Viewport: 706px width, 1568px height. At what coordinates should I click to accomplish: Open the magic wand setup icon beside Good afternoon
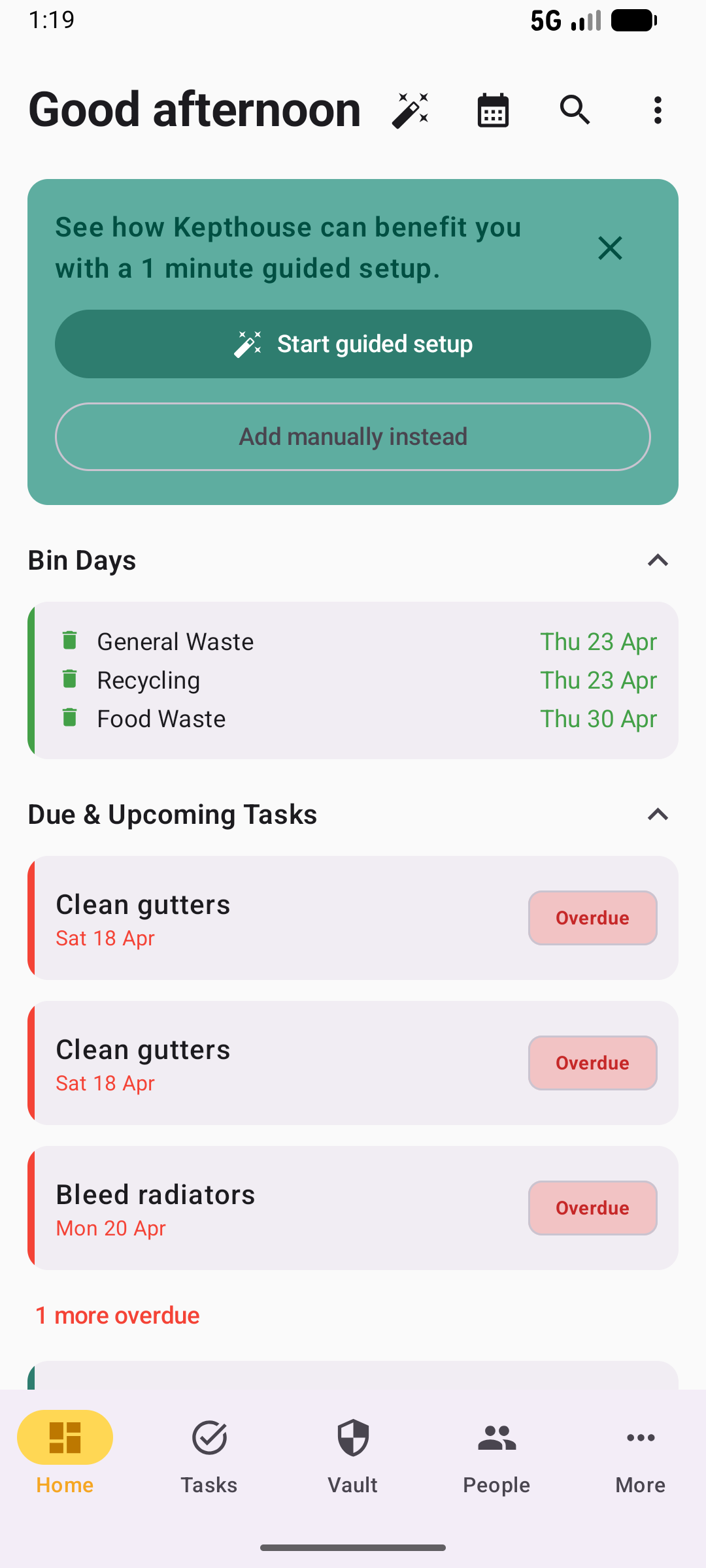(x=411, y=110)
